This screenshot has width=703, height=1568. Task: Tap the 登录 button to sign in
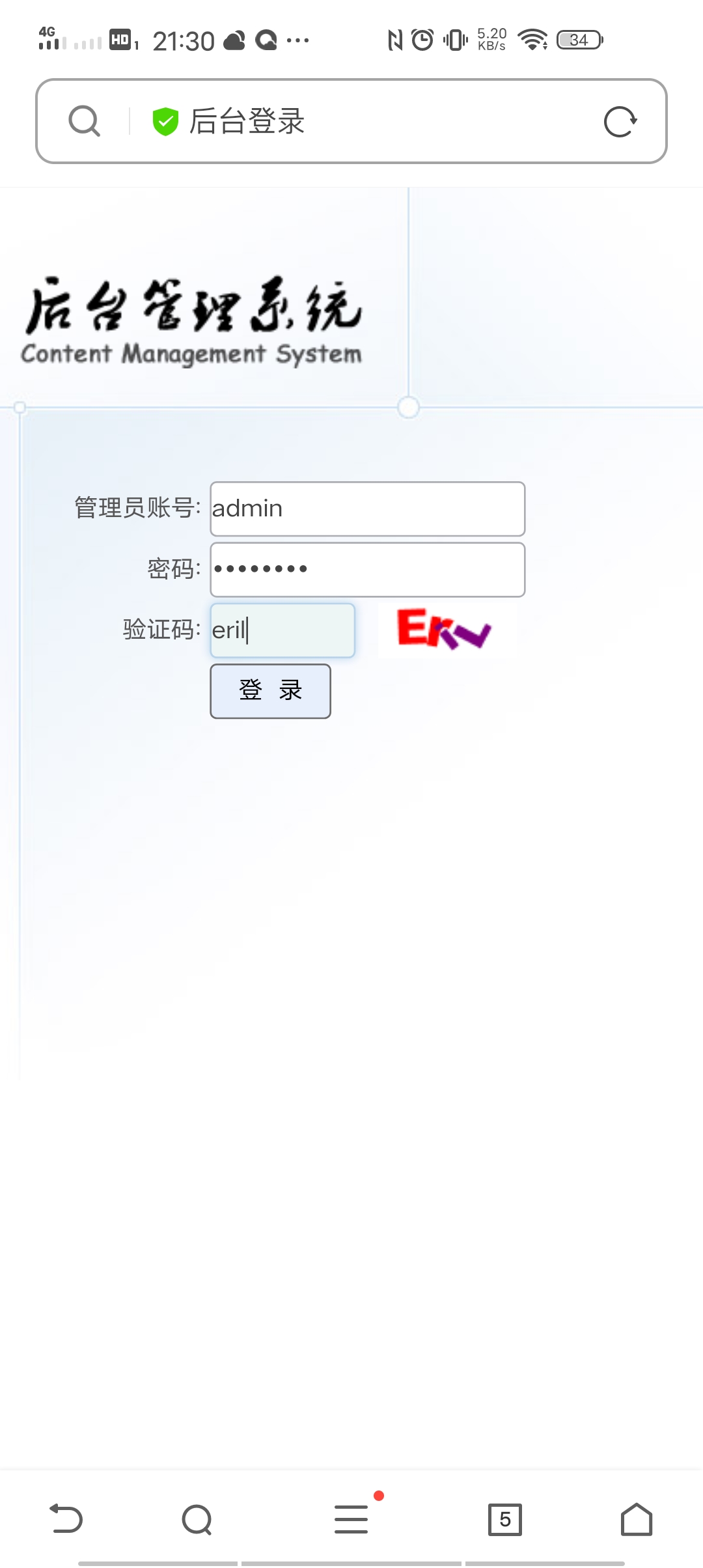270,691
